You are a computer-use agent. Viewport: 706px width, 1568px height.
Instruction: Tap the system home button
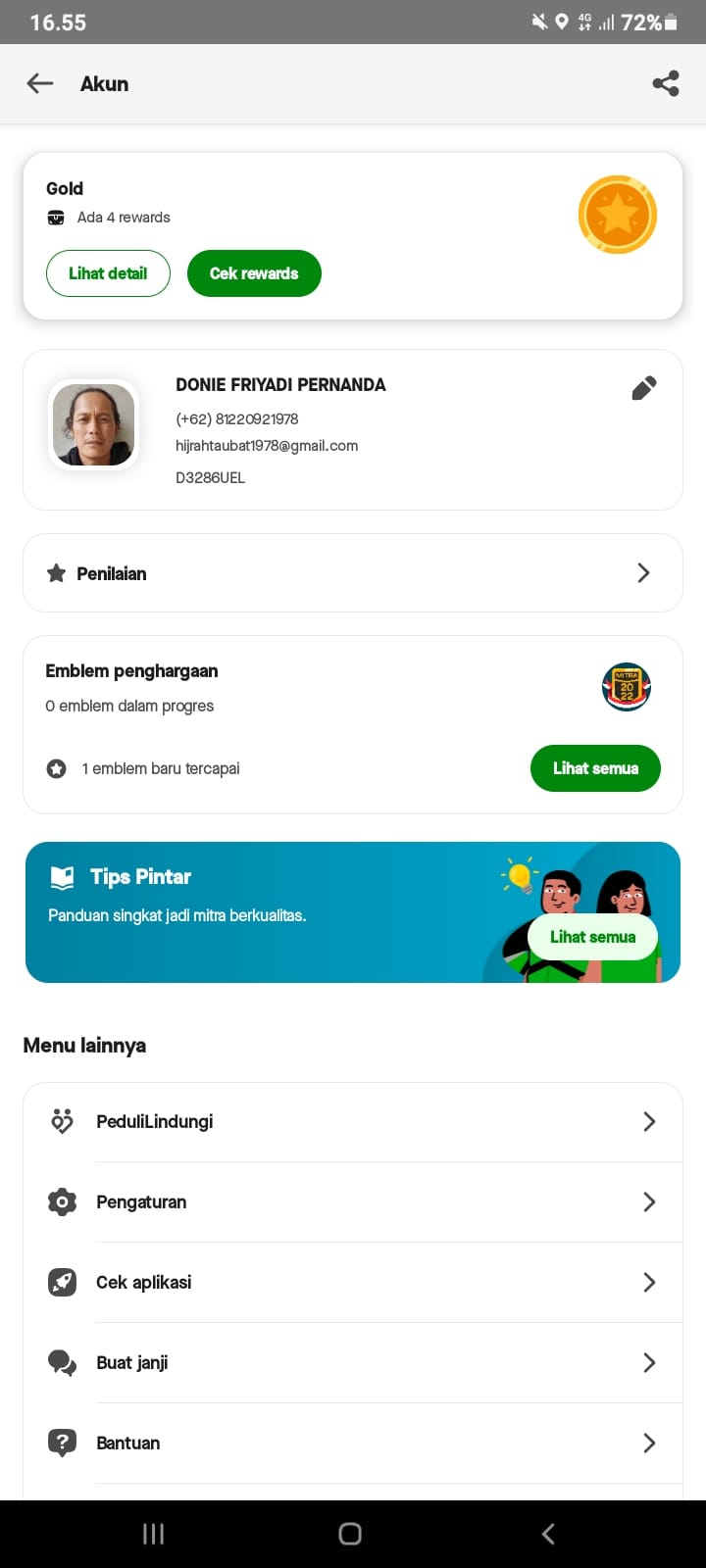tap(350, 1534)
